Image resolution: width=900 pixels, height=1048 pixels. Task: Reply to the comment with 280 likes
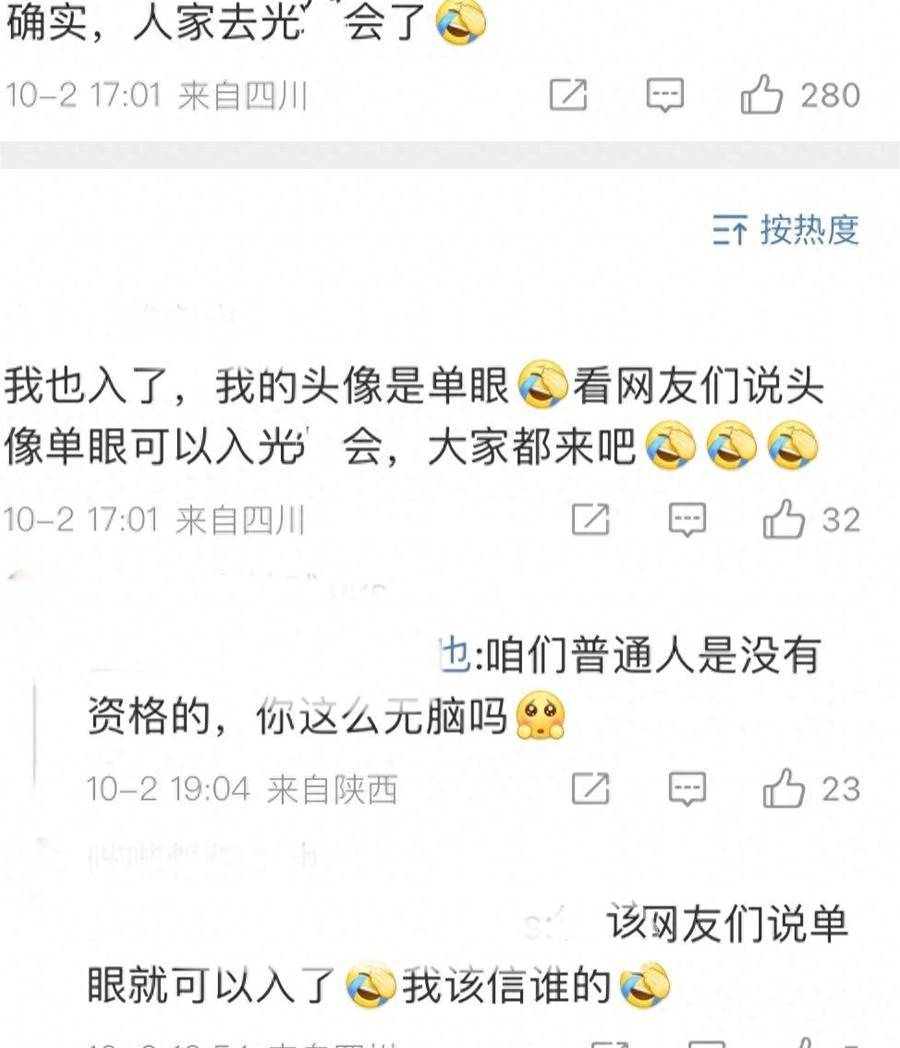(665, 95)
